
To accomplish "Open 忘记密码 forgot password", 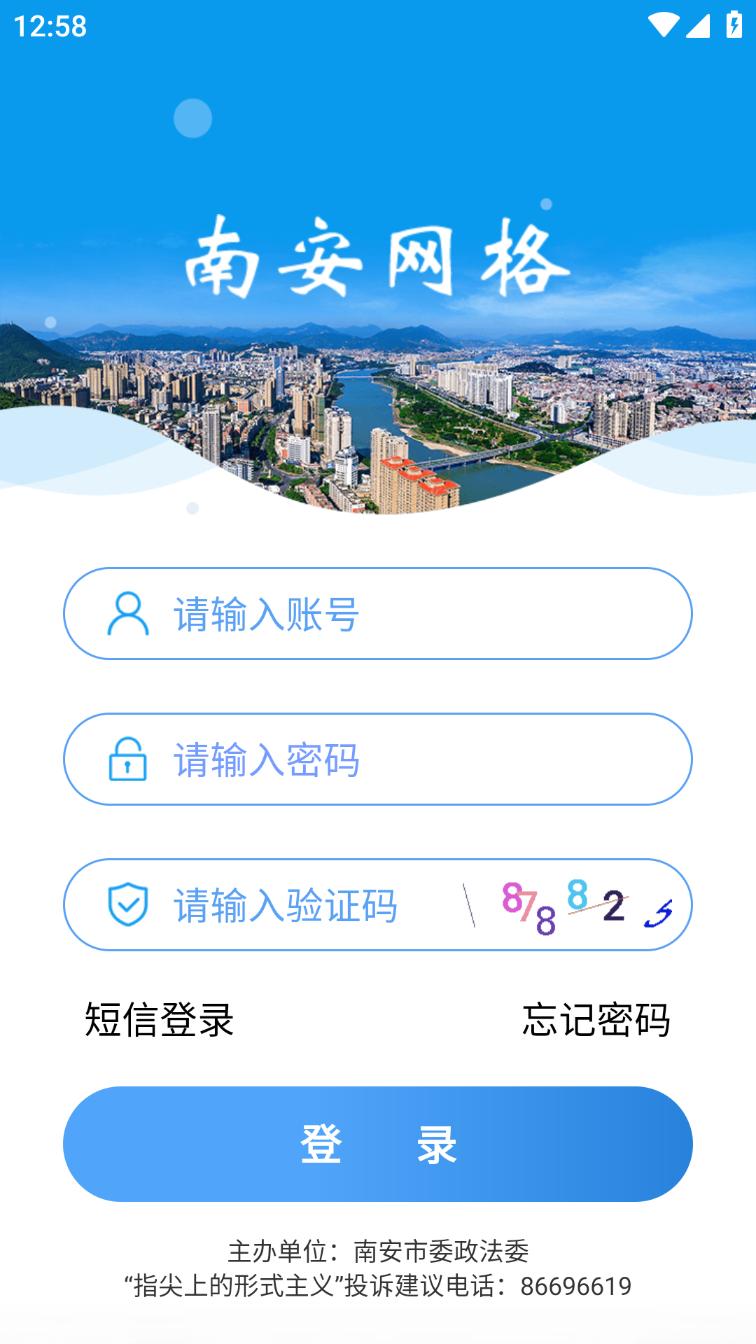I will pyautogui.click(x=596, y=1020).
